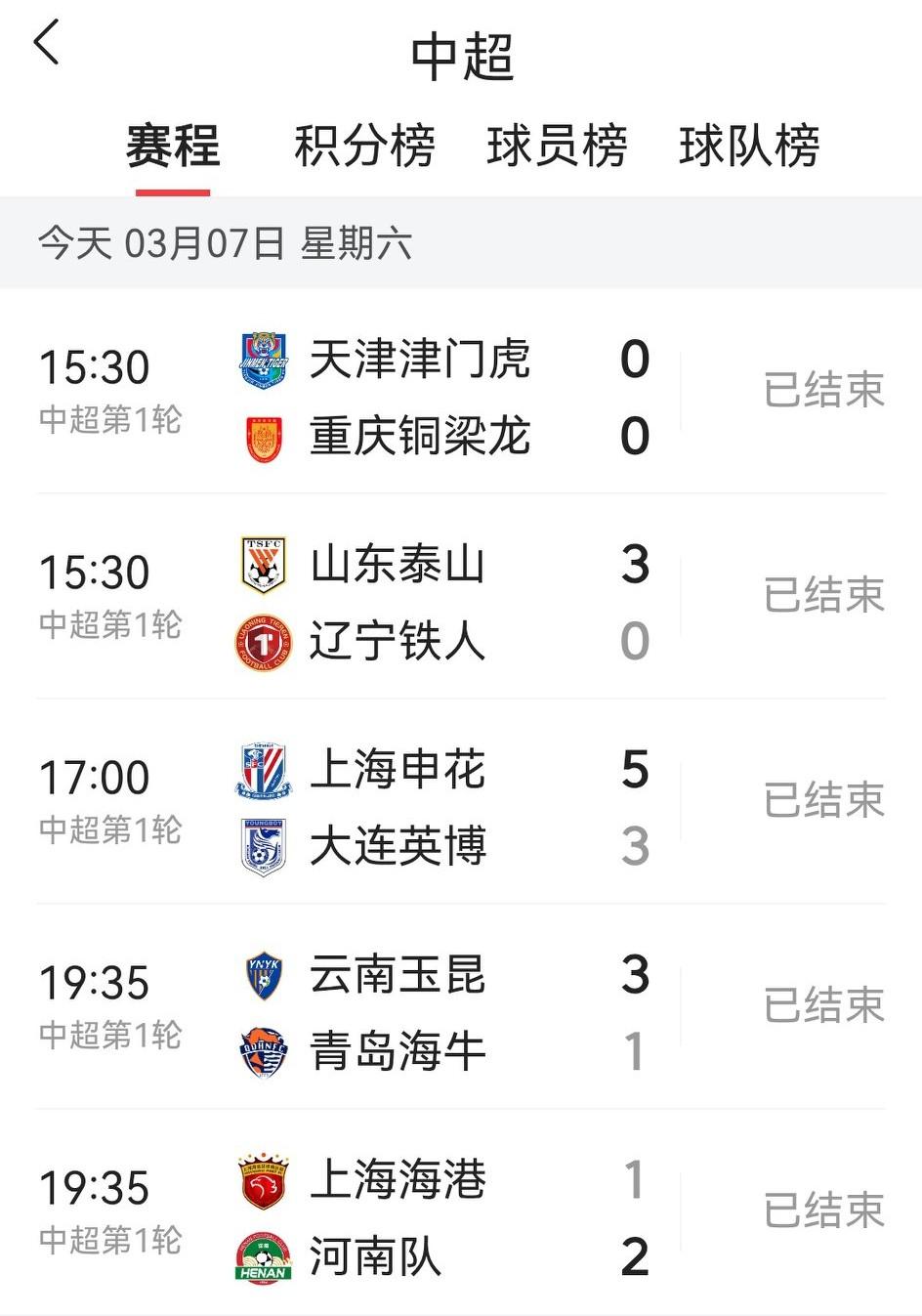Open the Shanghai Shenhua club logo
Screen dimensions: 922x1316
coord(261,770)
